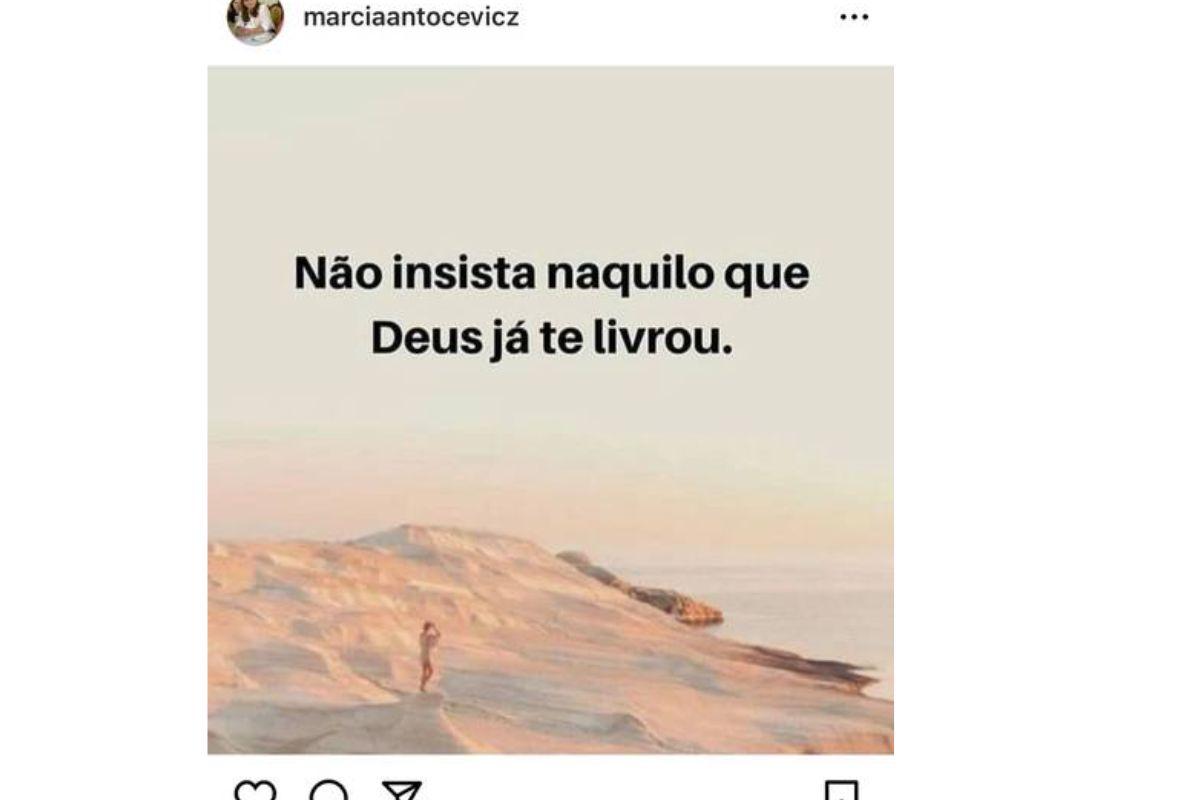Open marciaantocevicz profile from username
Screen dimensions: 1200x800
coord(410,17)
